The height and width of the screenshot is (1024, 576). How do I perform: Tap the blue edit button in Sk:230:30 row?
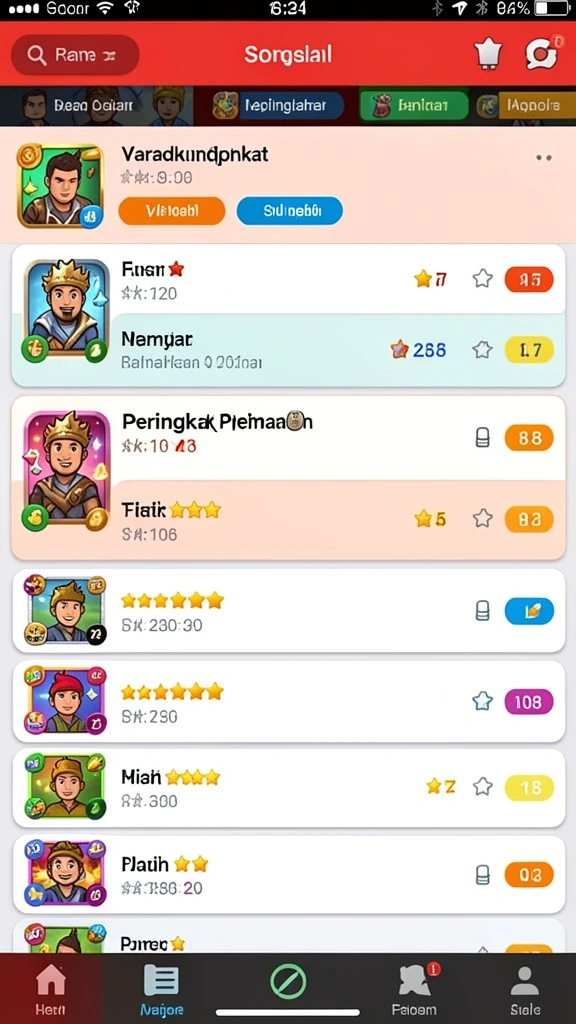coord(529,611)
